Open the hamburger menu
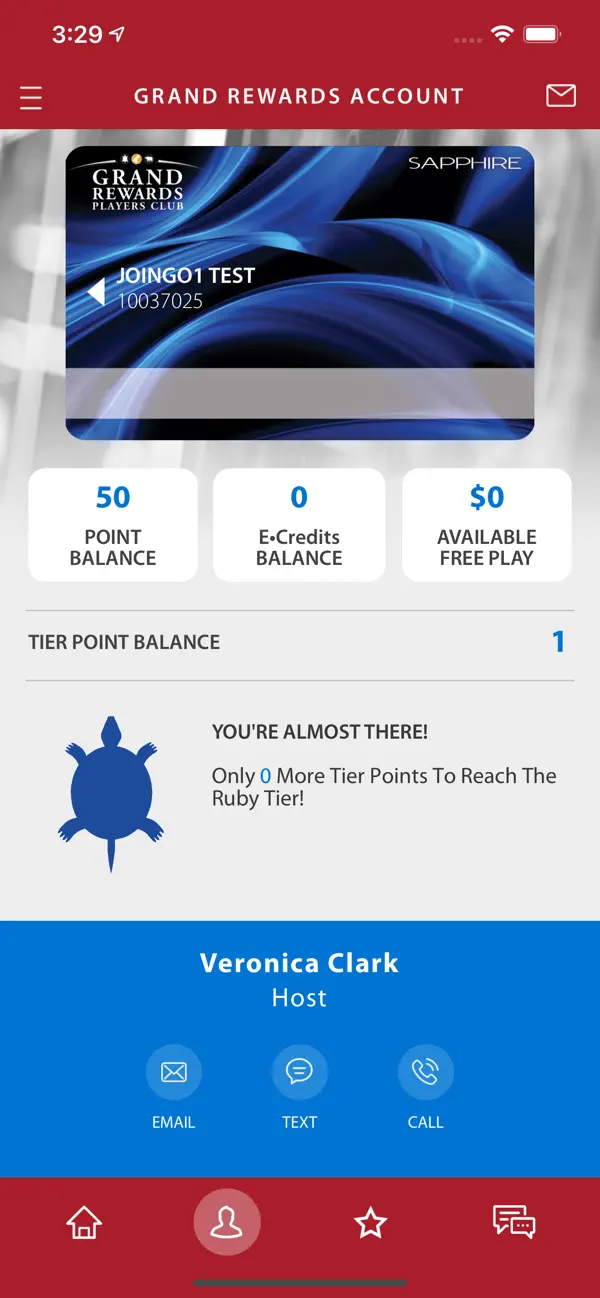Viewport: 600px width, 1298px height. 31,97
